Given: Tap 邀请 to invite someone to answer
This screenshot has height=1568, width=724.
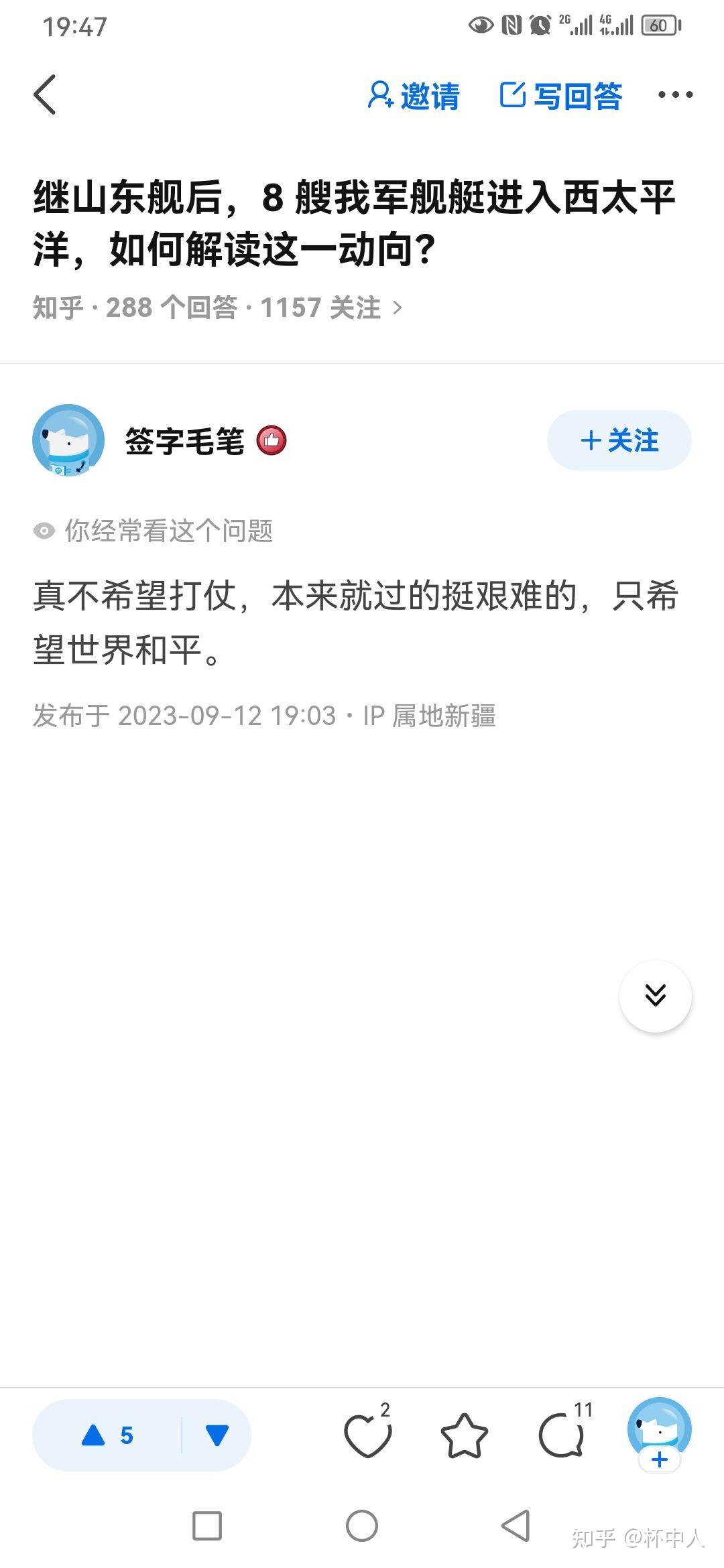Looking at the screenshot, I should click(x=414, y=96).
